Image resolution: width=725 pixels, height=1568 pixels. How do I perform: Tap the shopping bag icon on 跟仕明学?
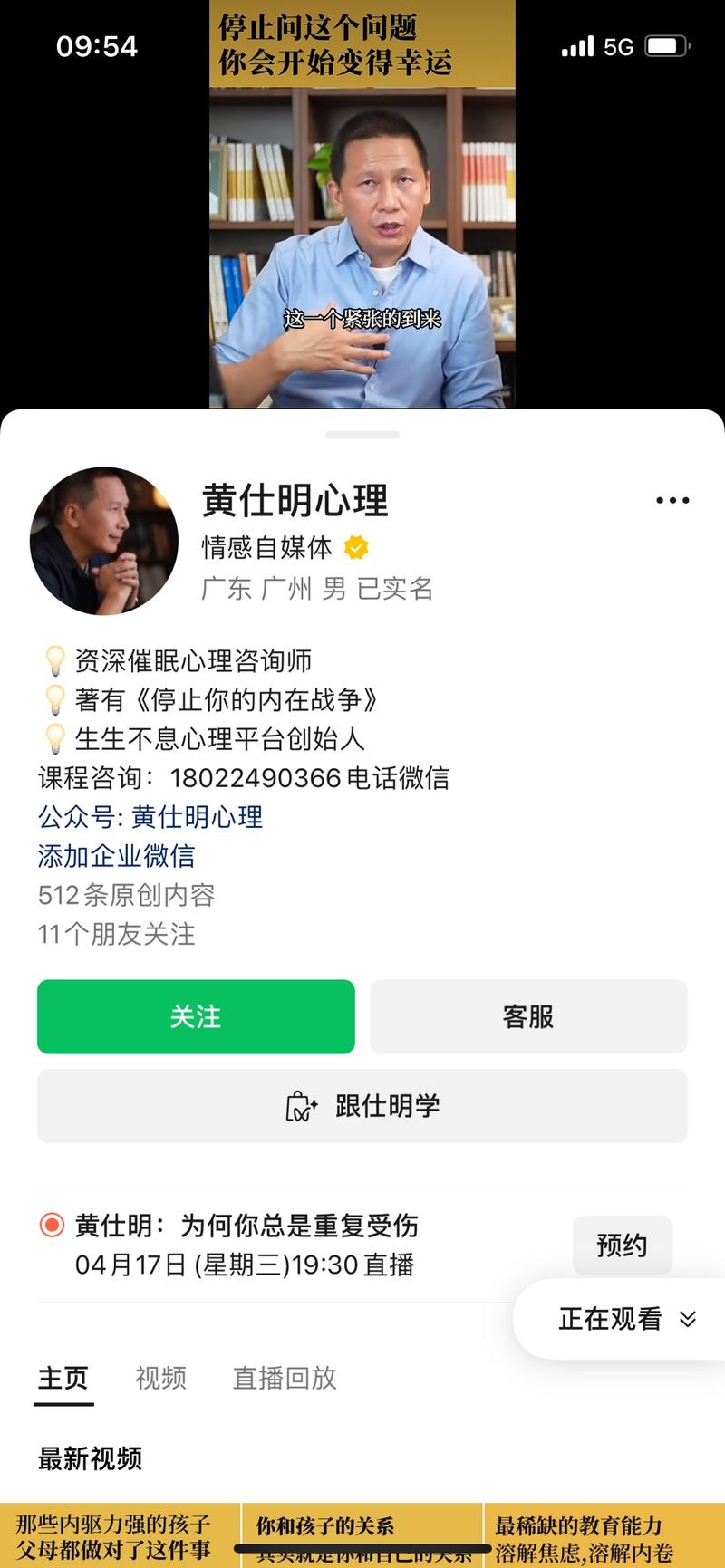[x=301, y=1106]
